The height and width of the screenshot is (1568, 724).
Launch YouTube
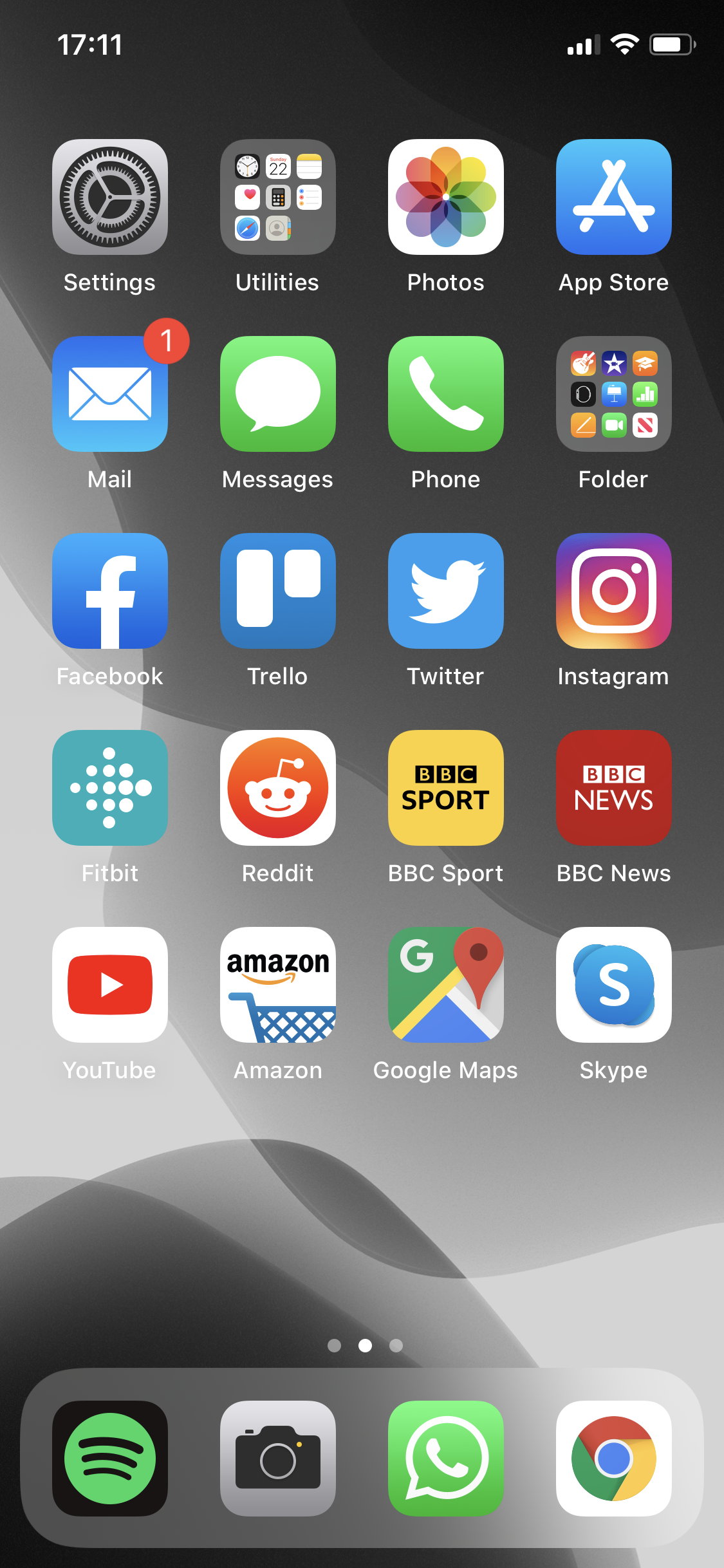[110, 985]
